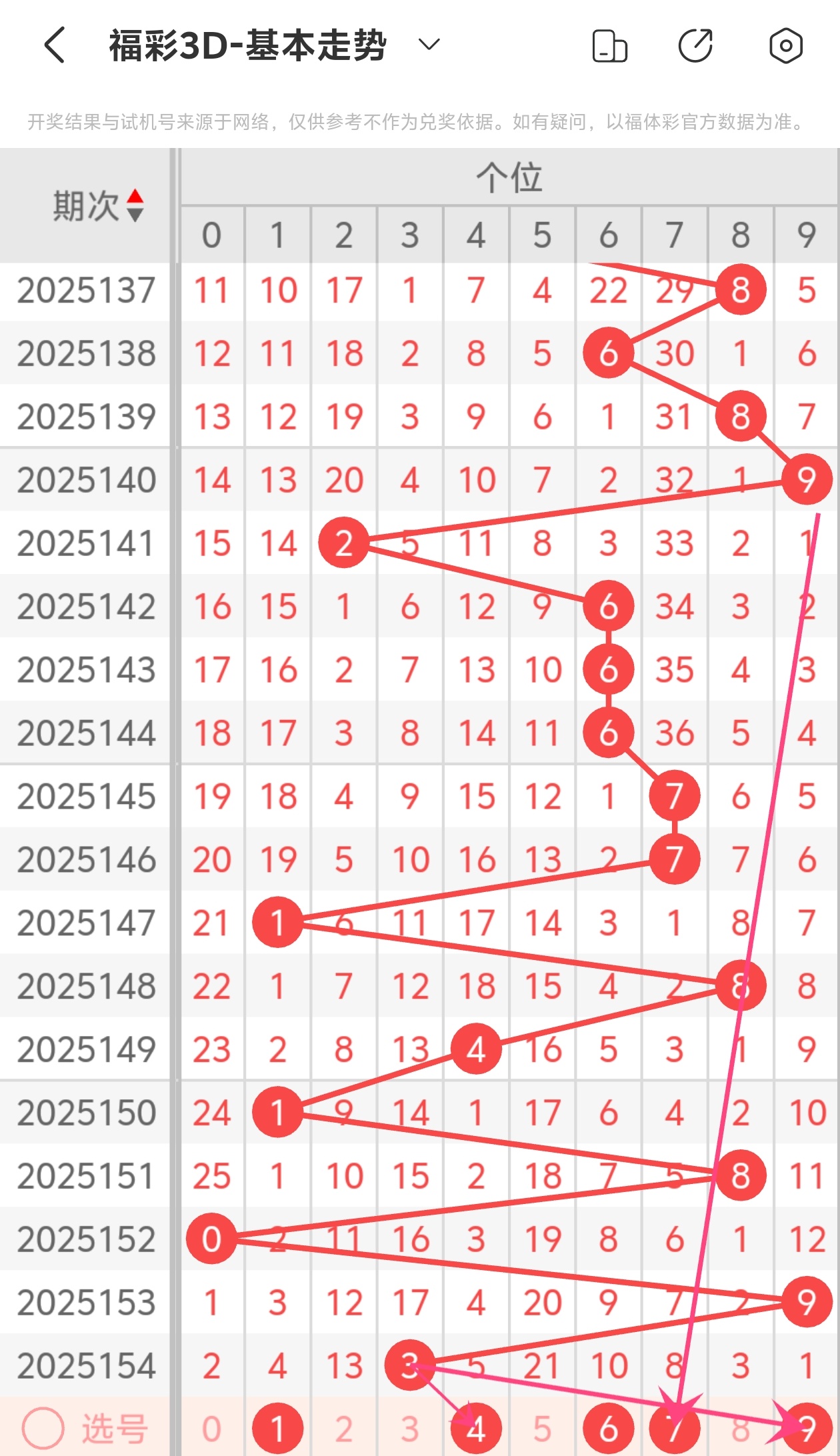Tap the 选号 circle in the bottom row
Image resolution: width=840 pixels, height=1456 pixels.
(43, 1428)
